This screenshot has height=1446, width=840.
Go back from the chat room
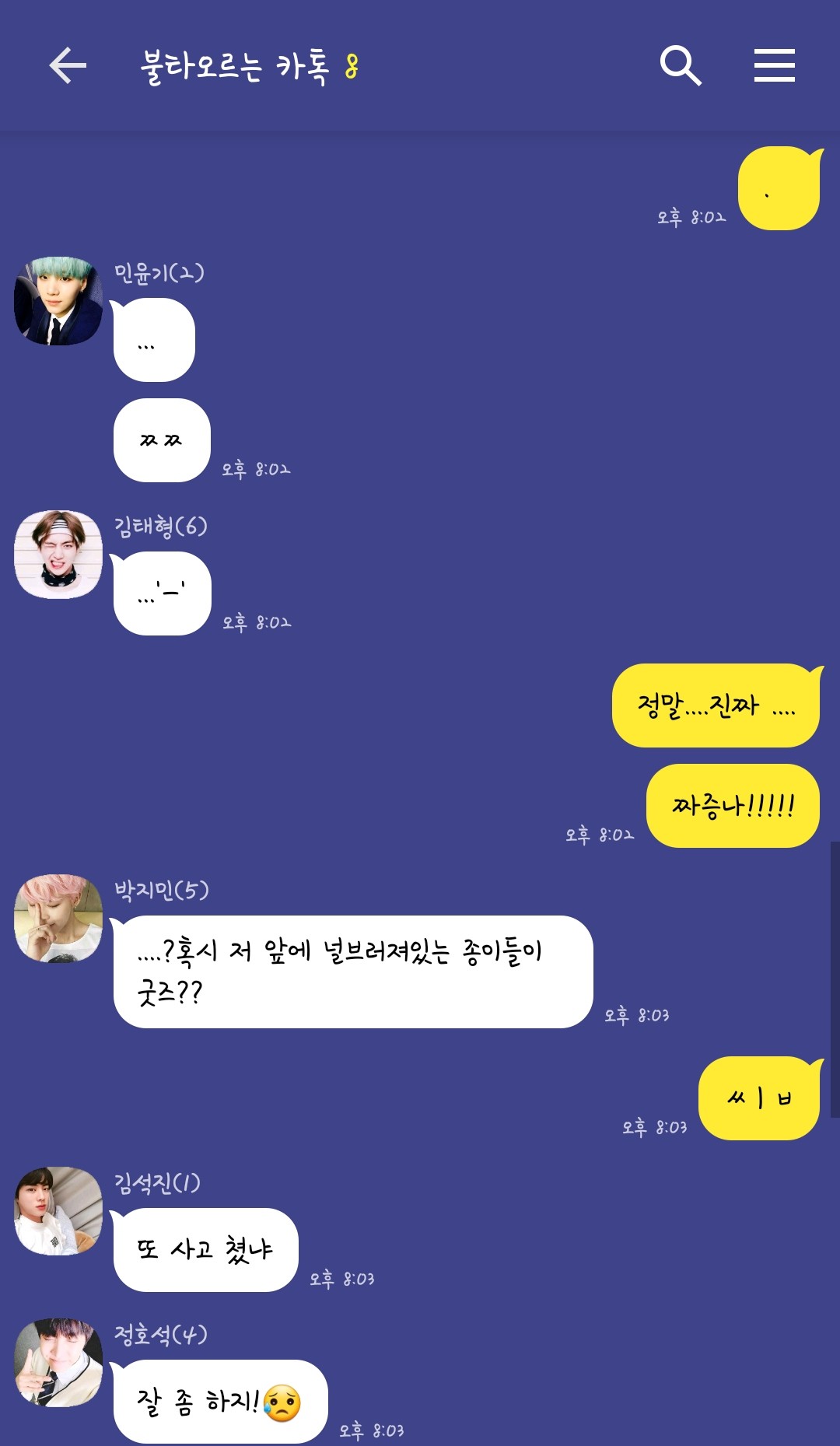68,65
